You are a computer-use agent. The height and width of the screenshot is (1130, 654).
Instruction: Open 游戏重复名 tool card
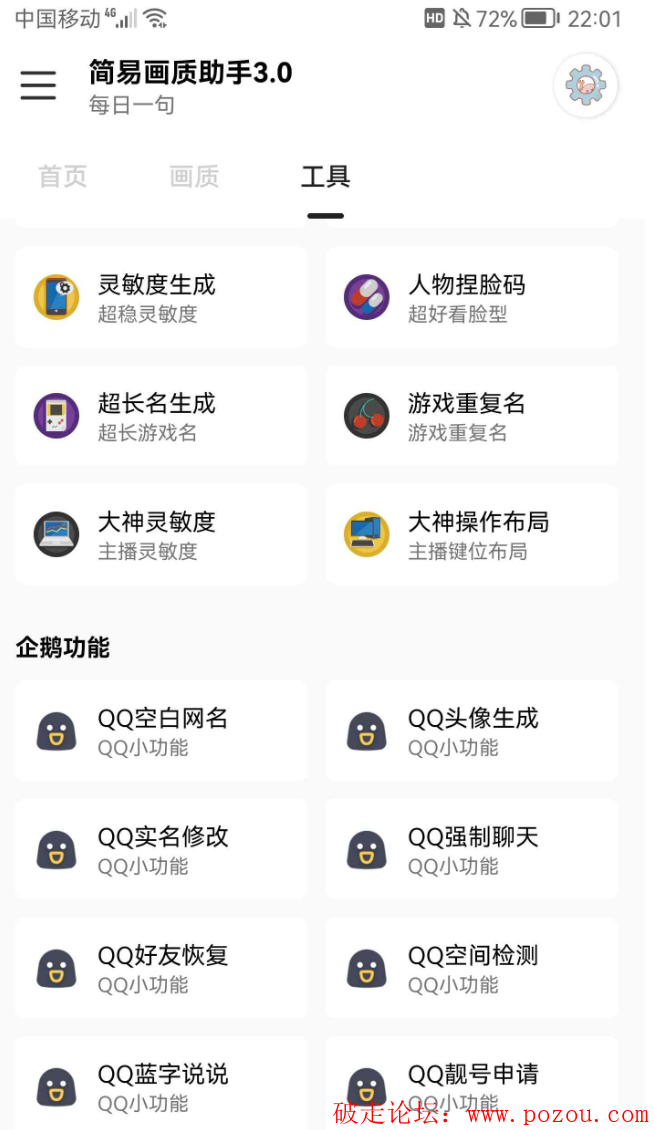(x=471, y=416)
